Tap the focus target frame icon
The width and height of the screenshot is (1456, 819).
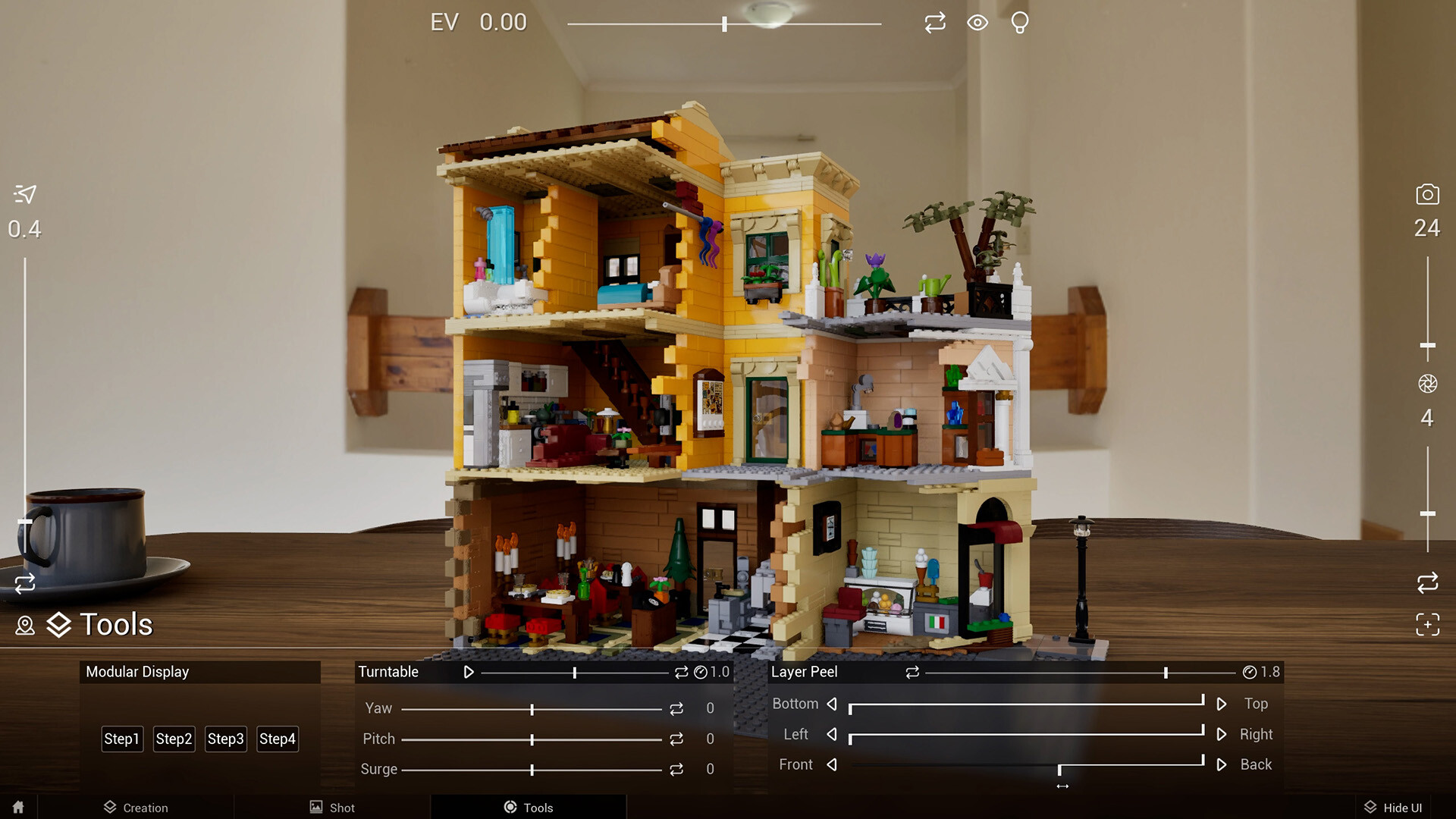[1427, 625]
